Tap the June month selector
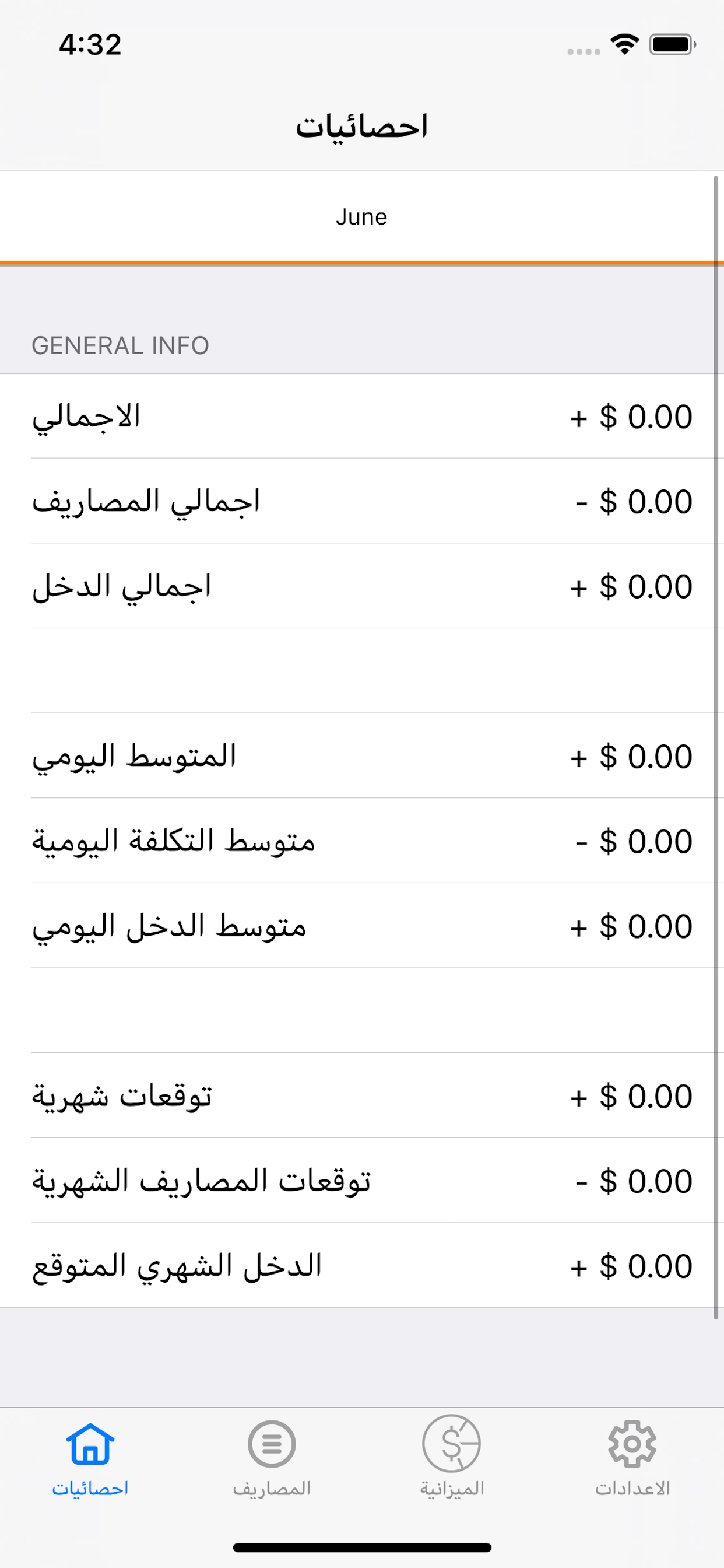The height and width of the screenshot is (1568, 724). click(362, 218)
